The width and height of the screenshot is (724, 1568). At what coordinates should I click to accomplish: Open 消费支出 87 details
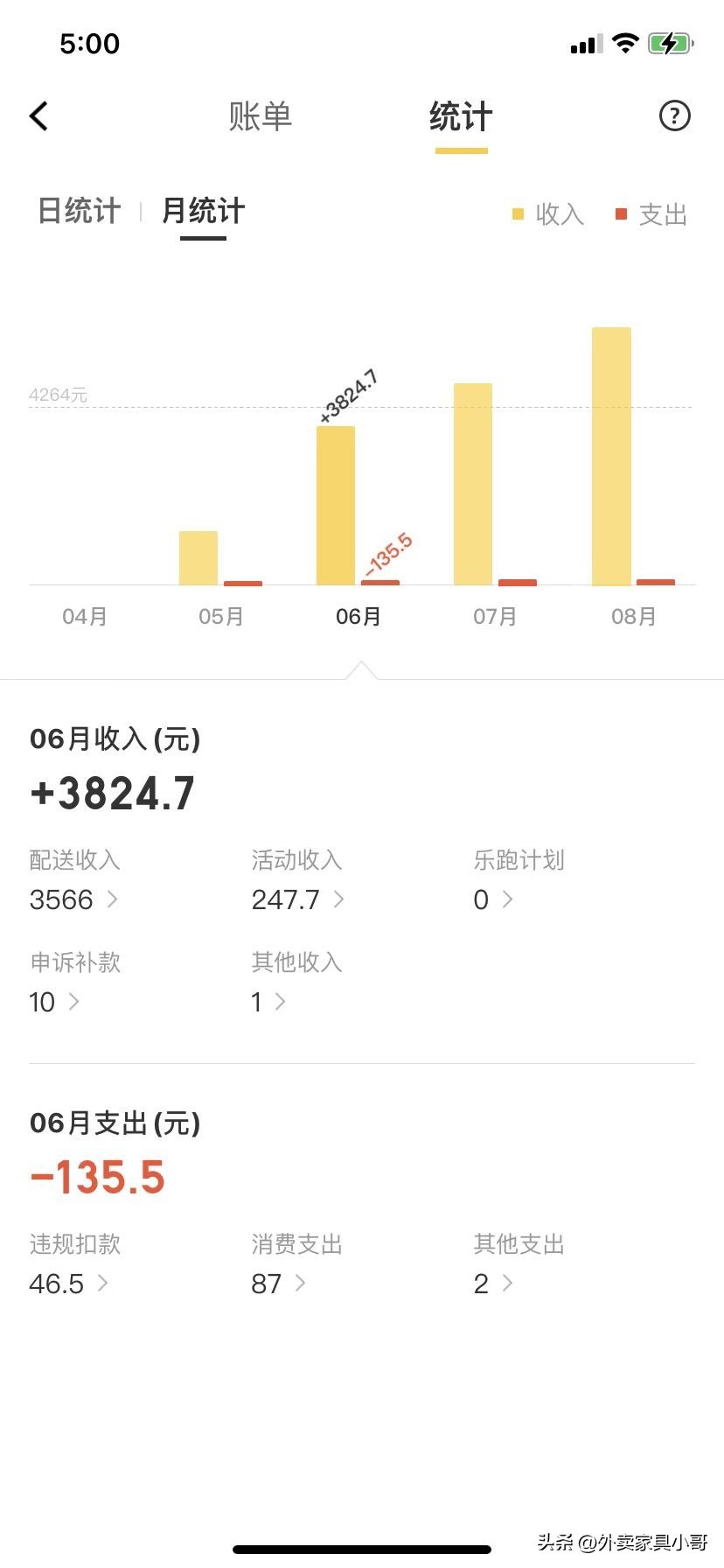click(x=278, y=1284)
